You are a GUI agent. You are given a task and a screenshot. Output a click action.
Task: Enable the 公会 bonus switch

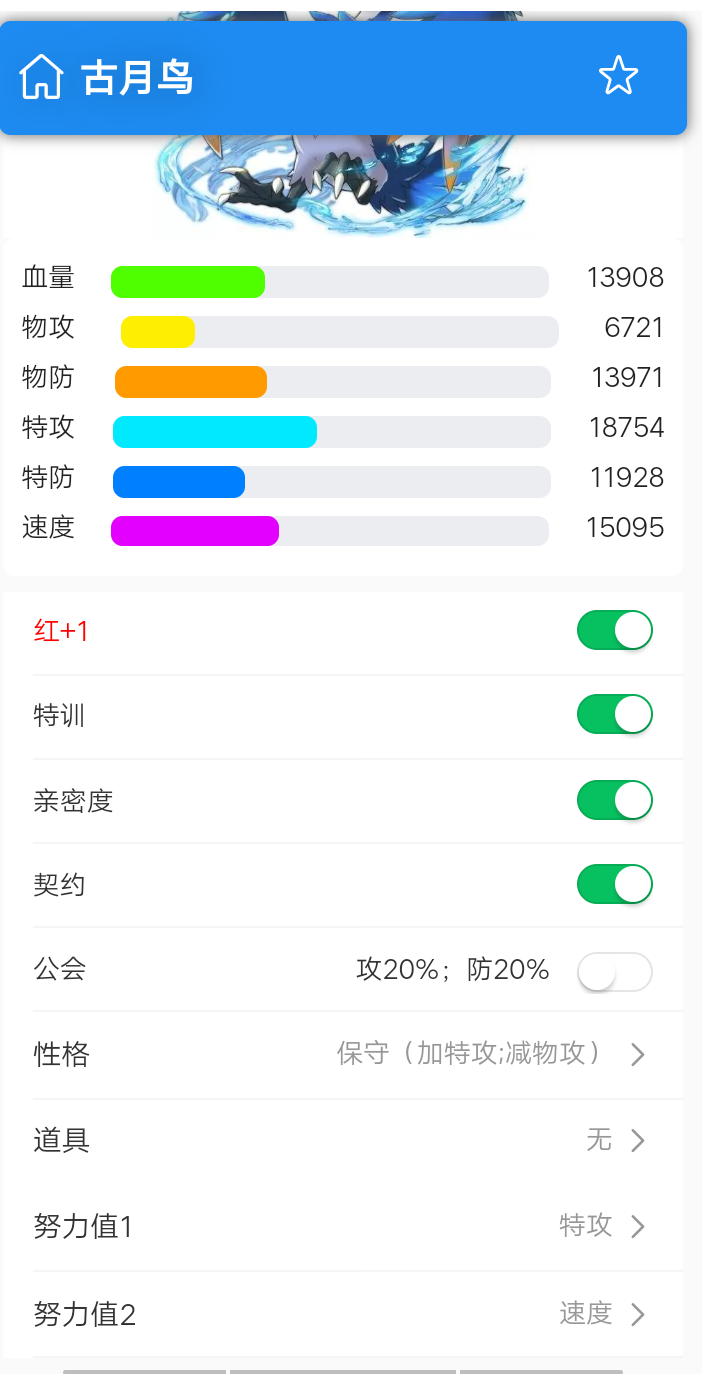pos(614,971)
